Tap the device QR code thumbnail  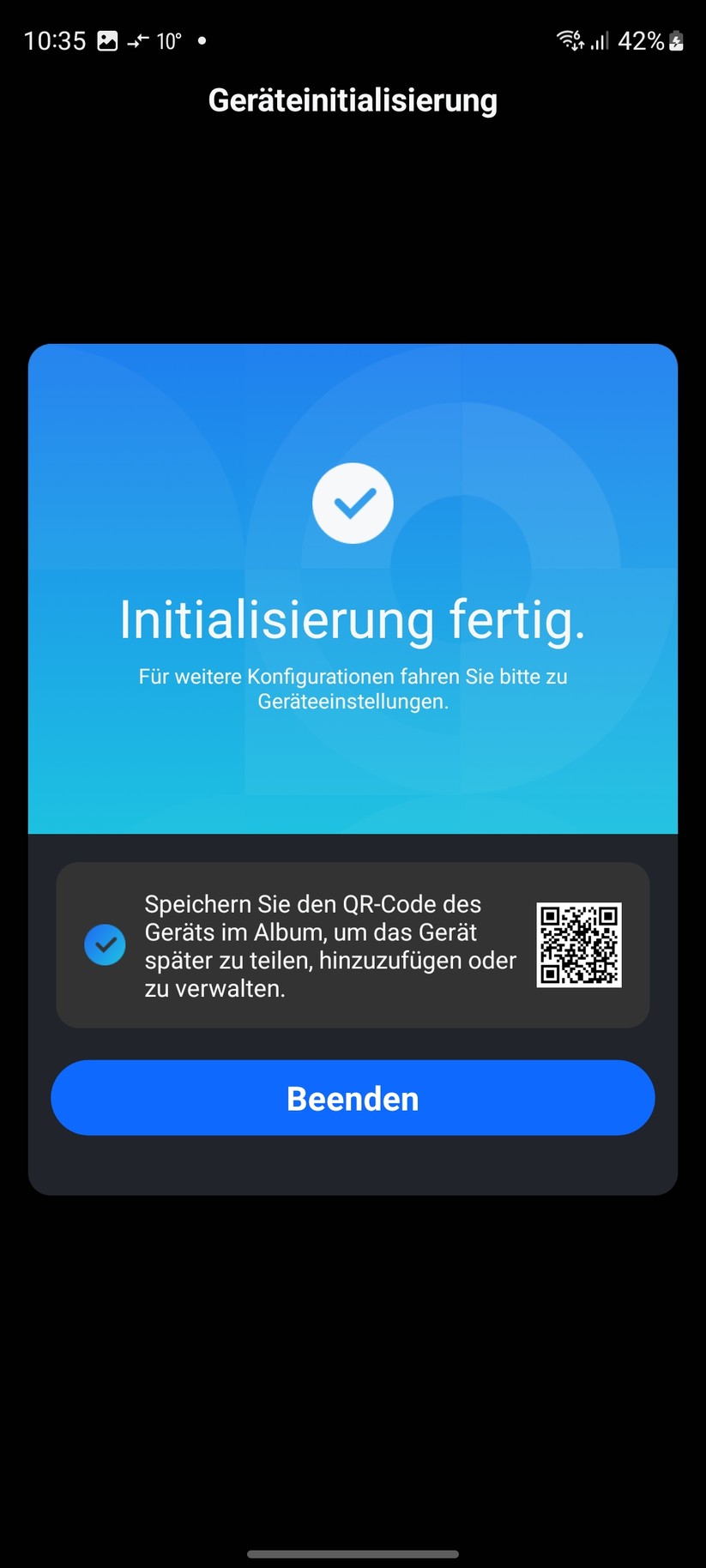(579, 944)
